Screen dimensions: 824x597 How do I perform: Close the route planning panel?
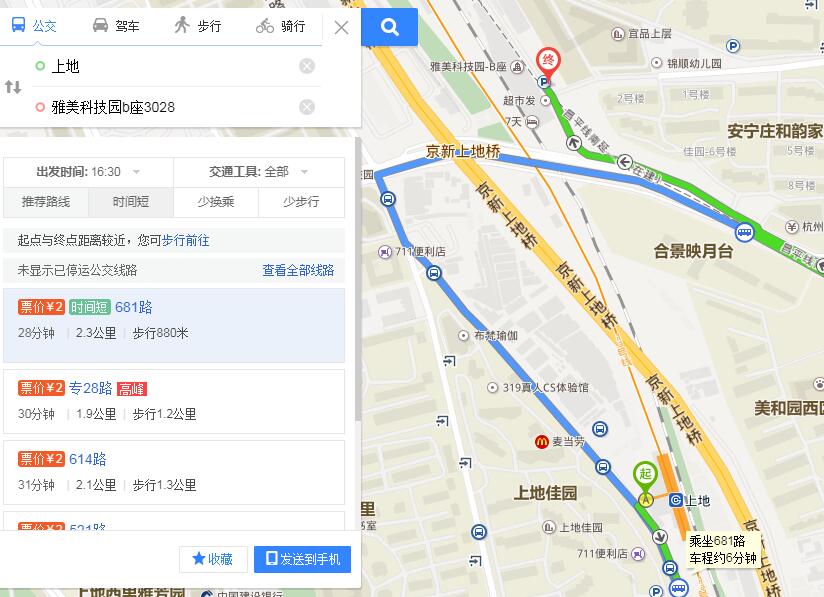pyautogui.click(x=341, y=27)
